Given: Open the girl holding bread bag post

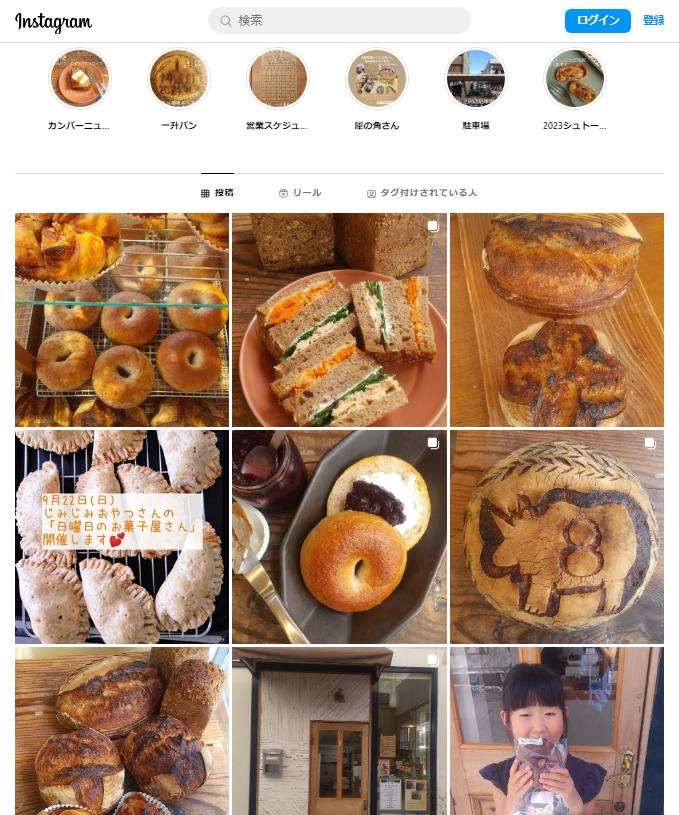Looking at the screenshot, I should point(556,731).
